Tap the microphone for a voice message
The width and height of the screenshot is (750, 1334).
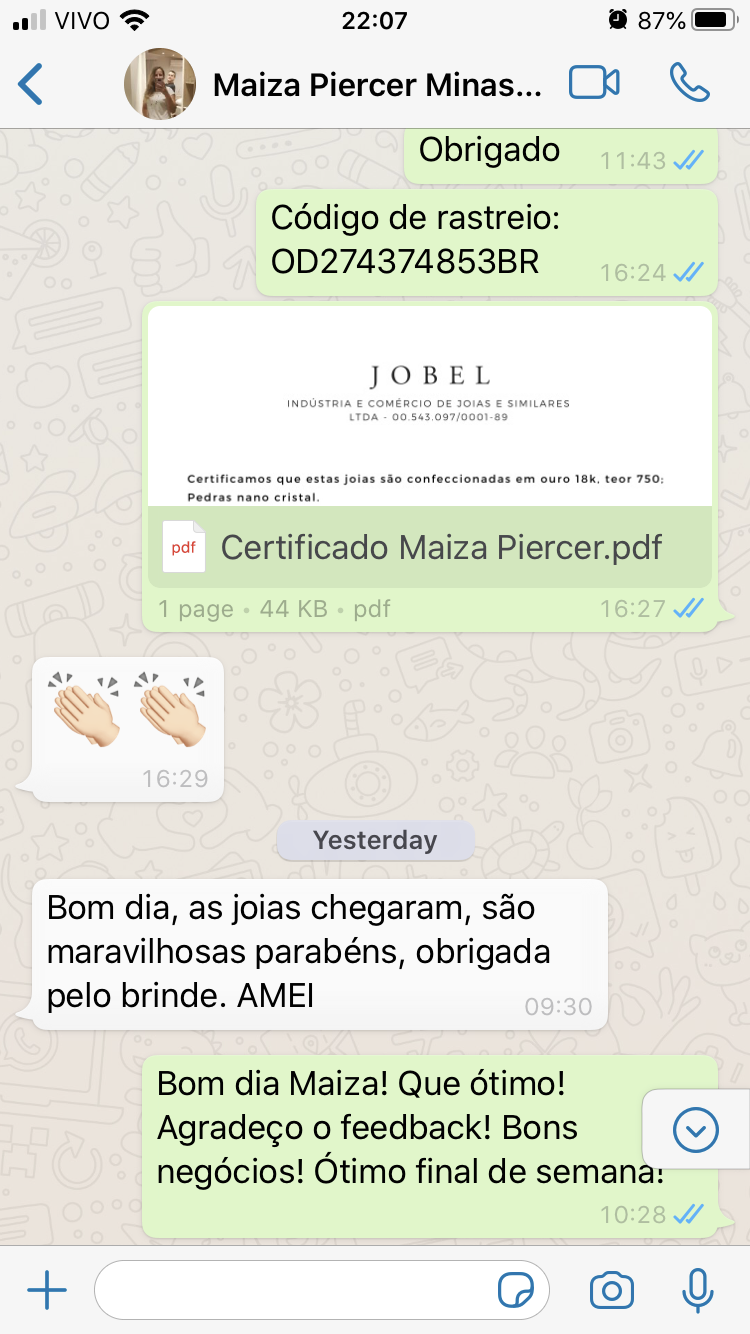tap(697, 1291)
